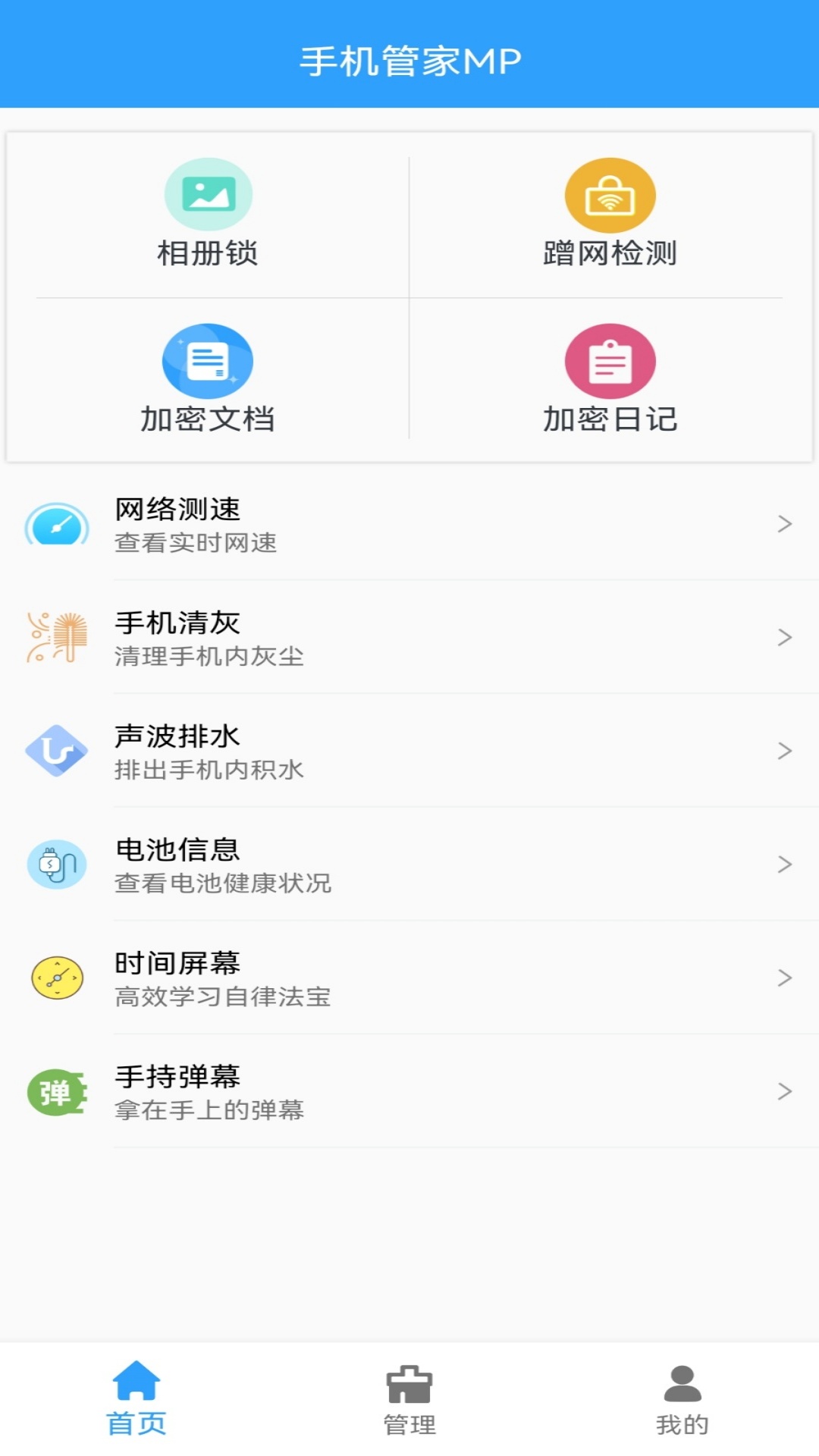Launch 蹭网检测 Wi-Fi intruder check
This screenshot has height=1456, width=819.
pyautogui.click(x=610, y=215)
